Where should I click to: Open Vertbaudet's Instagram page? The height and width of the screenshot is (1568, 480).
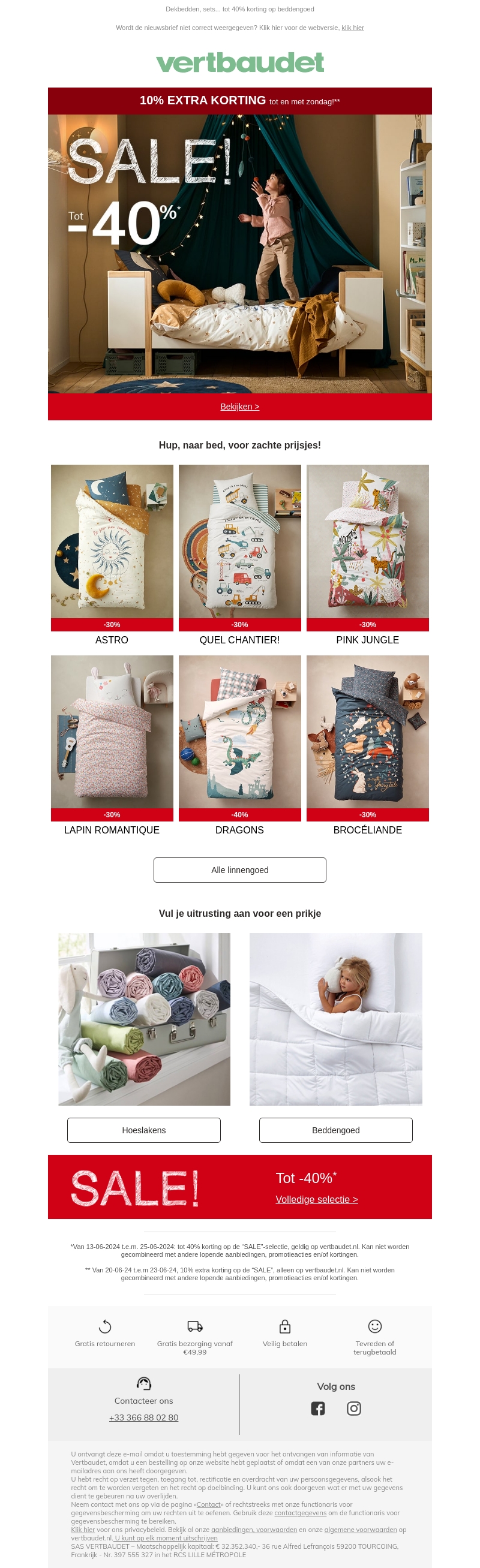(x=354, y=1409)
